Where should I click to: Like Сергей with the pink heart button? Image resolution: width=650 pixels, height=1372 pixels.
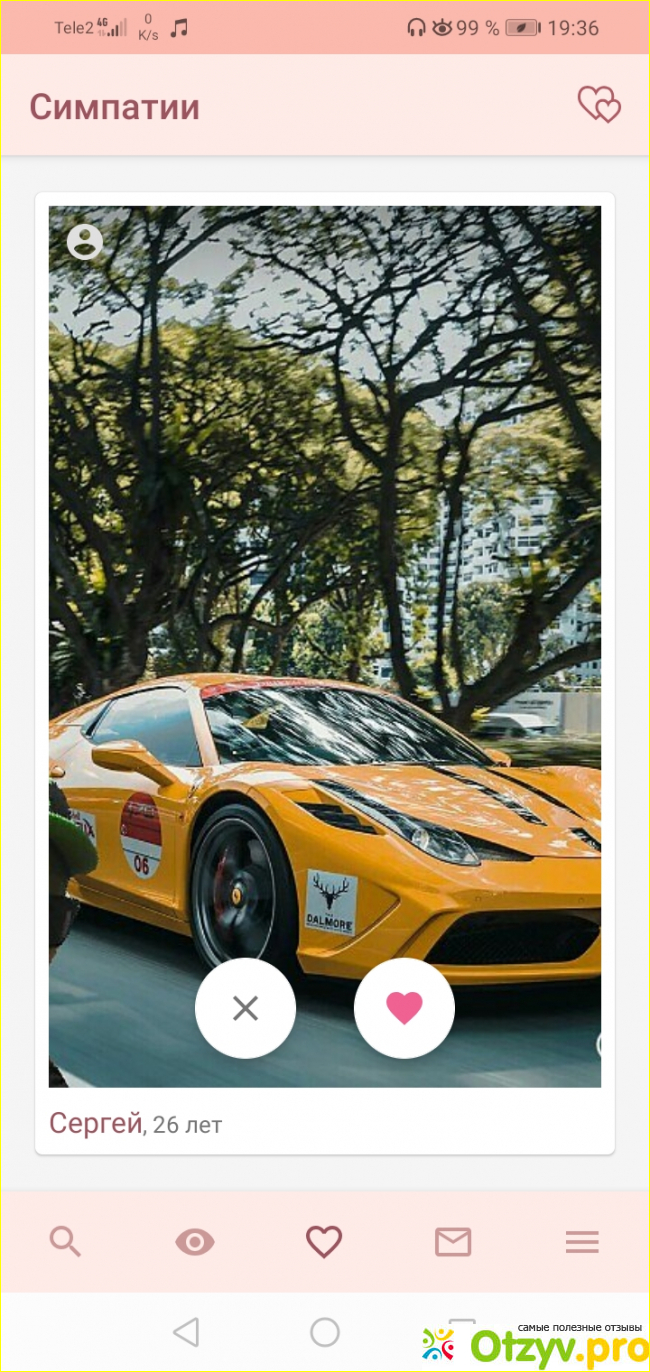coord(404,1008)
